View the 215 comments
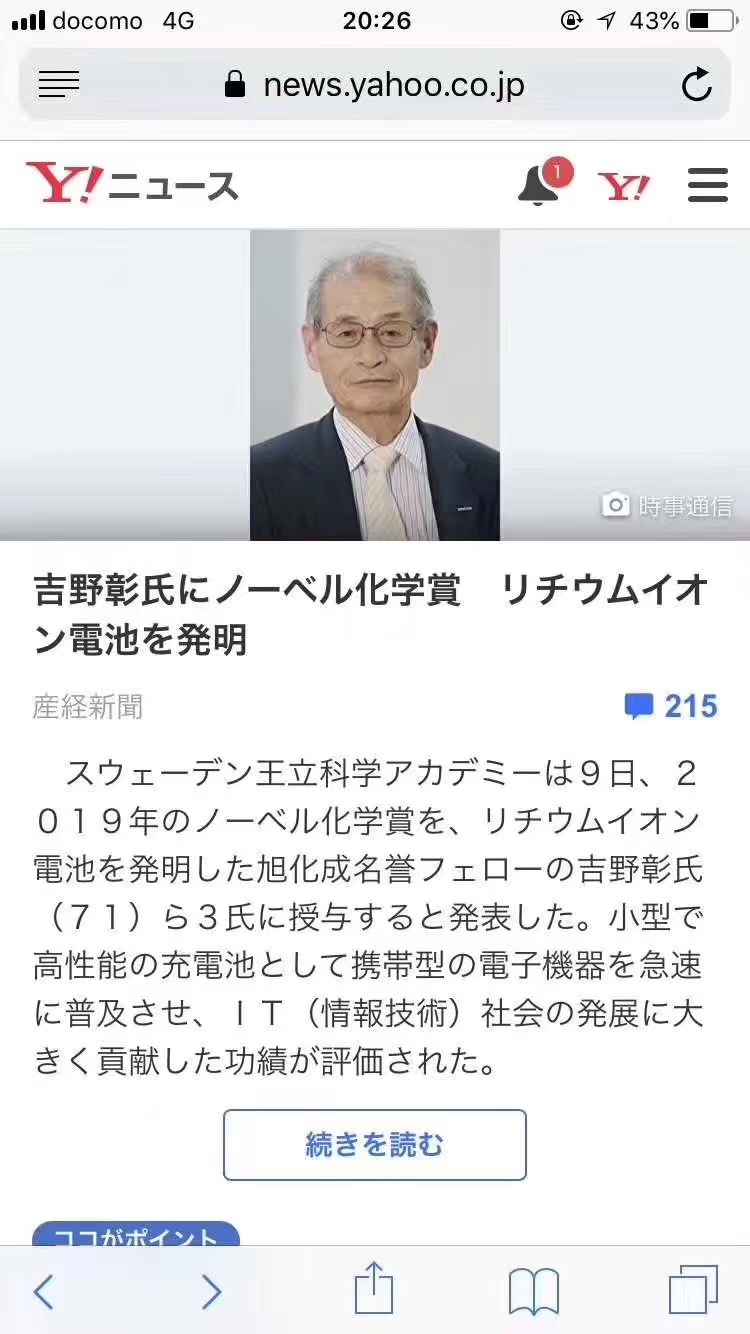Image resolution: width=750 pixels, height=1334 pixels. 671,706
